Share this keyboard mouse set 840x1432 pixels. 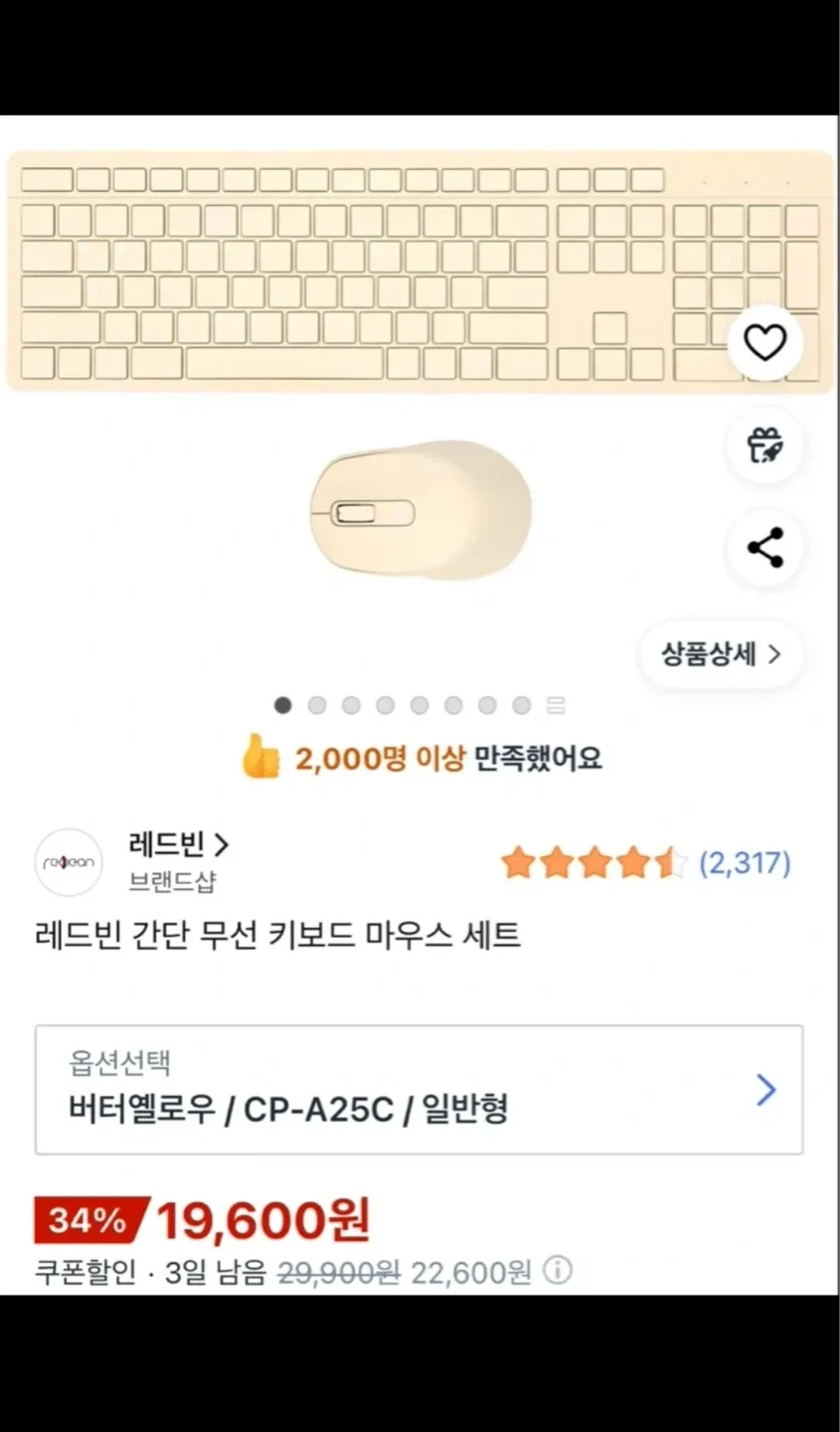pos(764,548)
